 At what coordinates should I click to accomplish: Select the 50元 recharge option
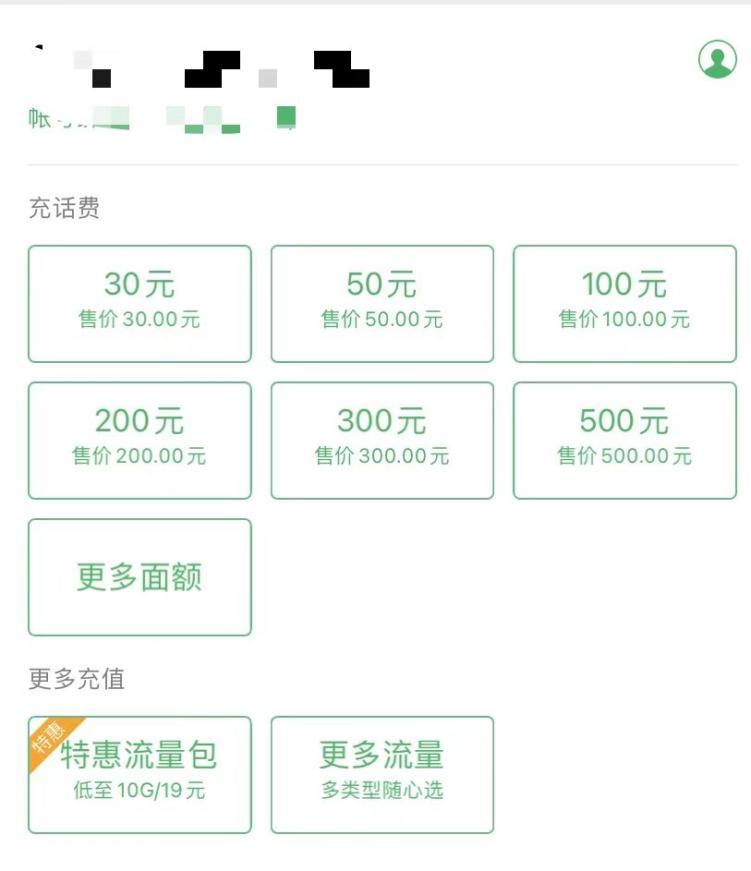(x=381, y=301)
